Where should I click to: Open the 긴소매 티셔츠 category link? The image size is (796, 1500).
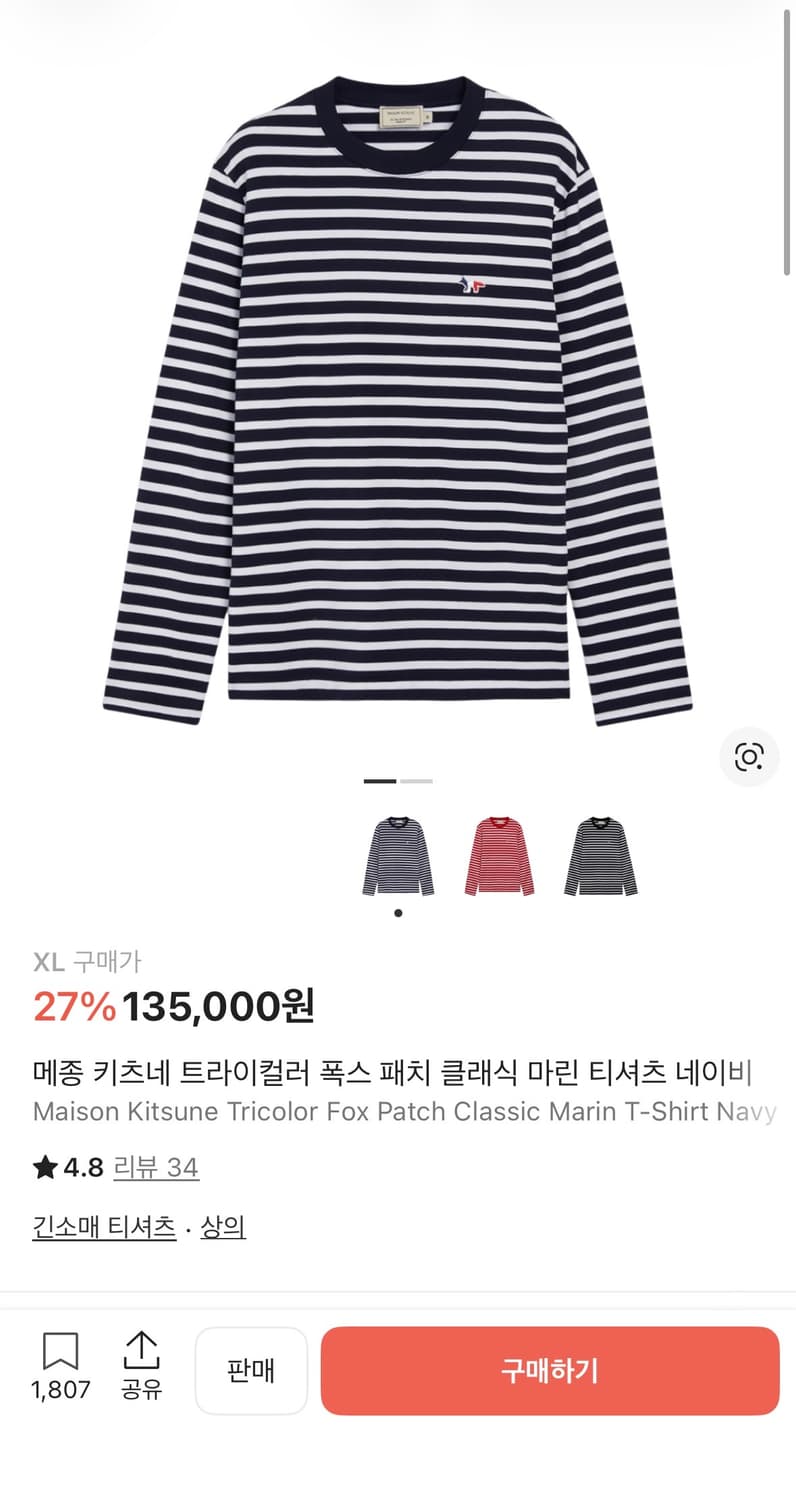click(x=104, y=1228)
